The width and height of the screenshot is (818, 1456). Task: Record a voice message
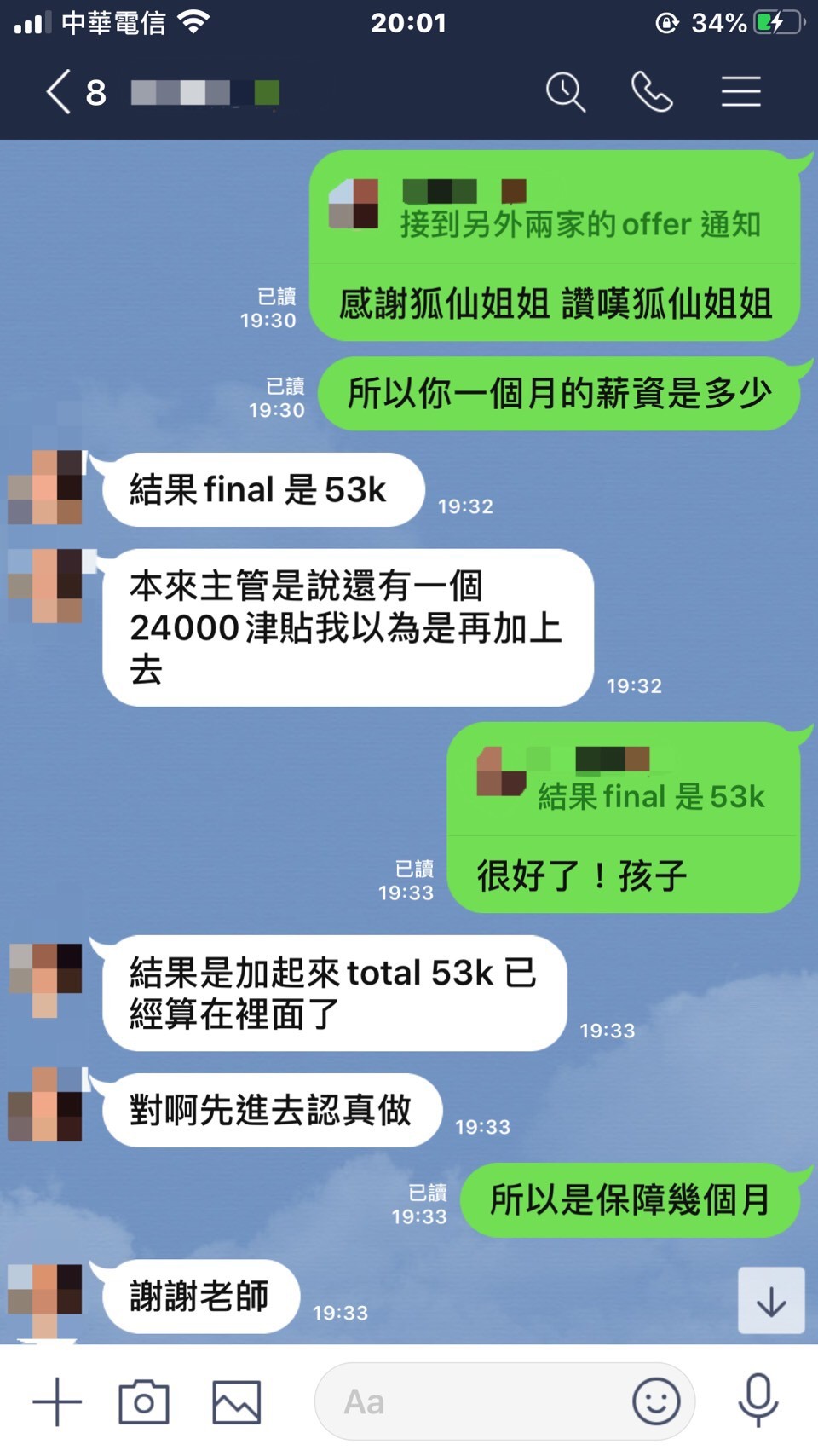[758, 1401]
